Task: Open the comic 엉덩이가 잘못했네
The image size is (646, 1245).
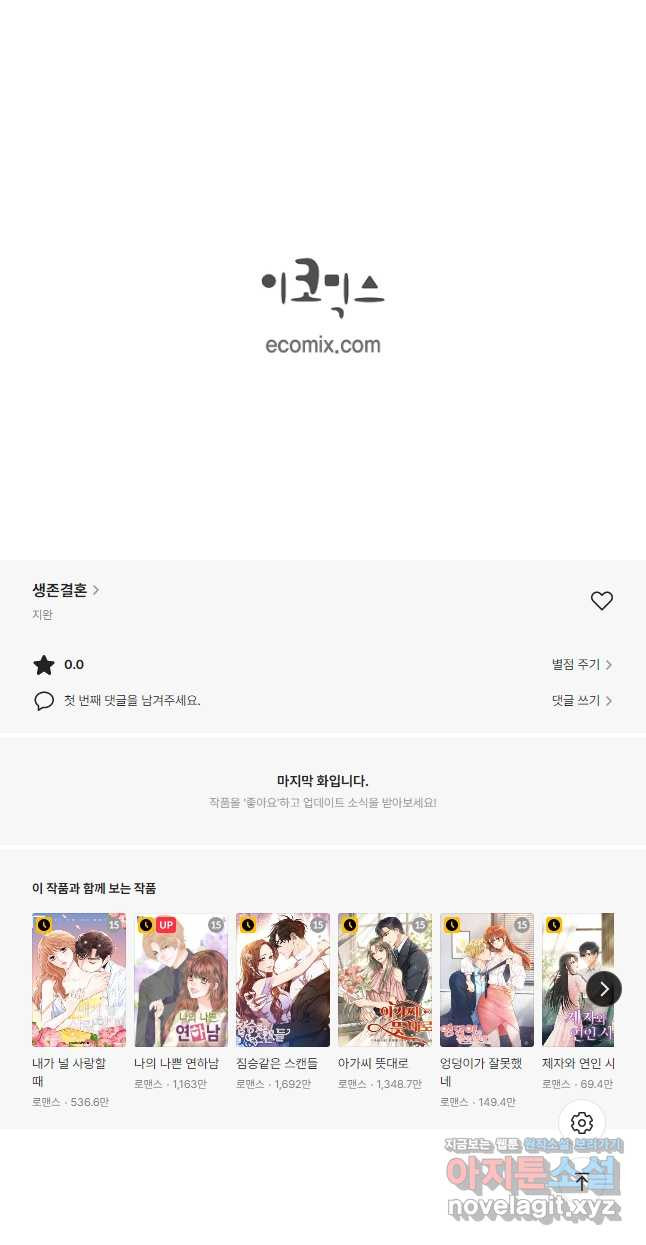Action: pyautogui.click(x=487, y=979)
